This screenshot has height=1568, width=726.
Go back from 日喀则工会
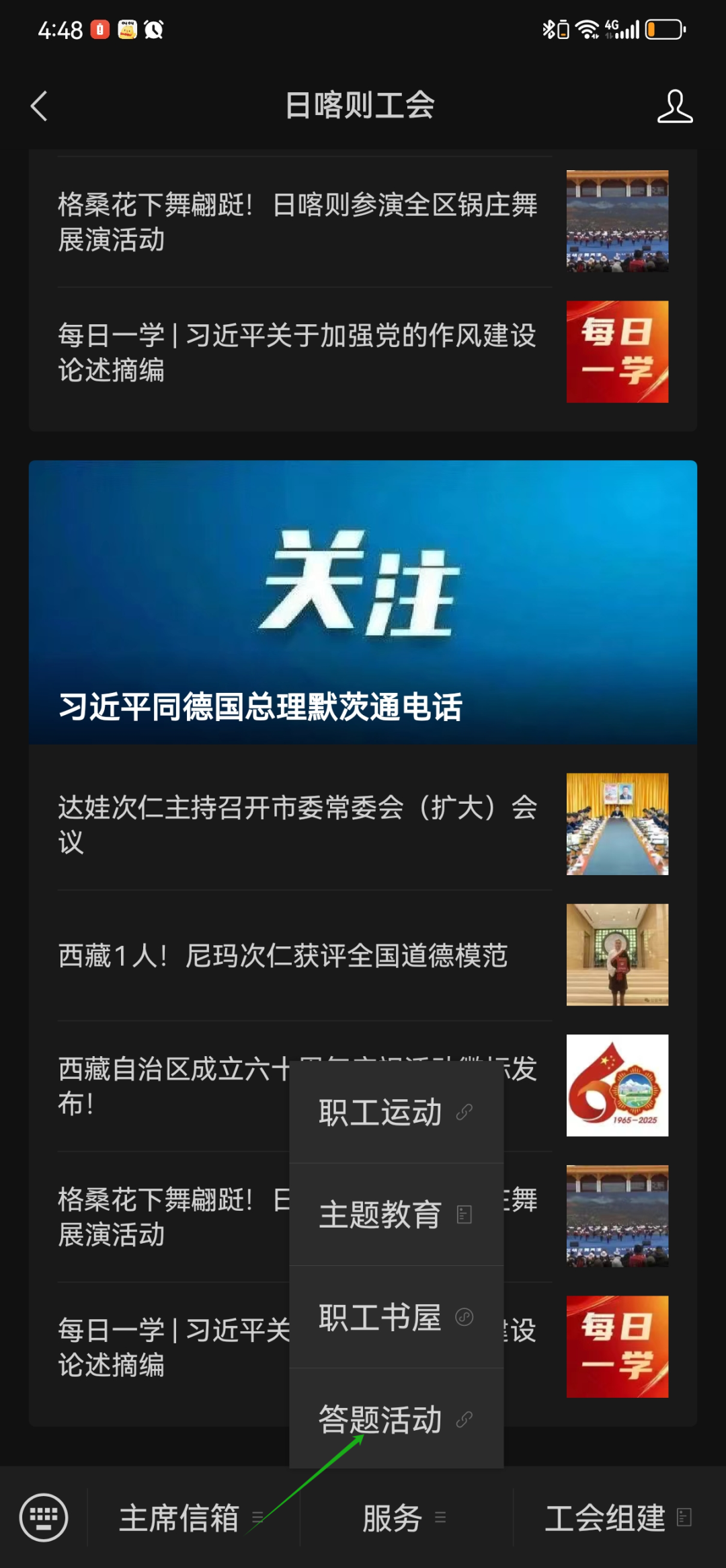click(39, 106)
